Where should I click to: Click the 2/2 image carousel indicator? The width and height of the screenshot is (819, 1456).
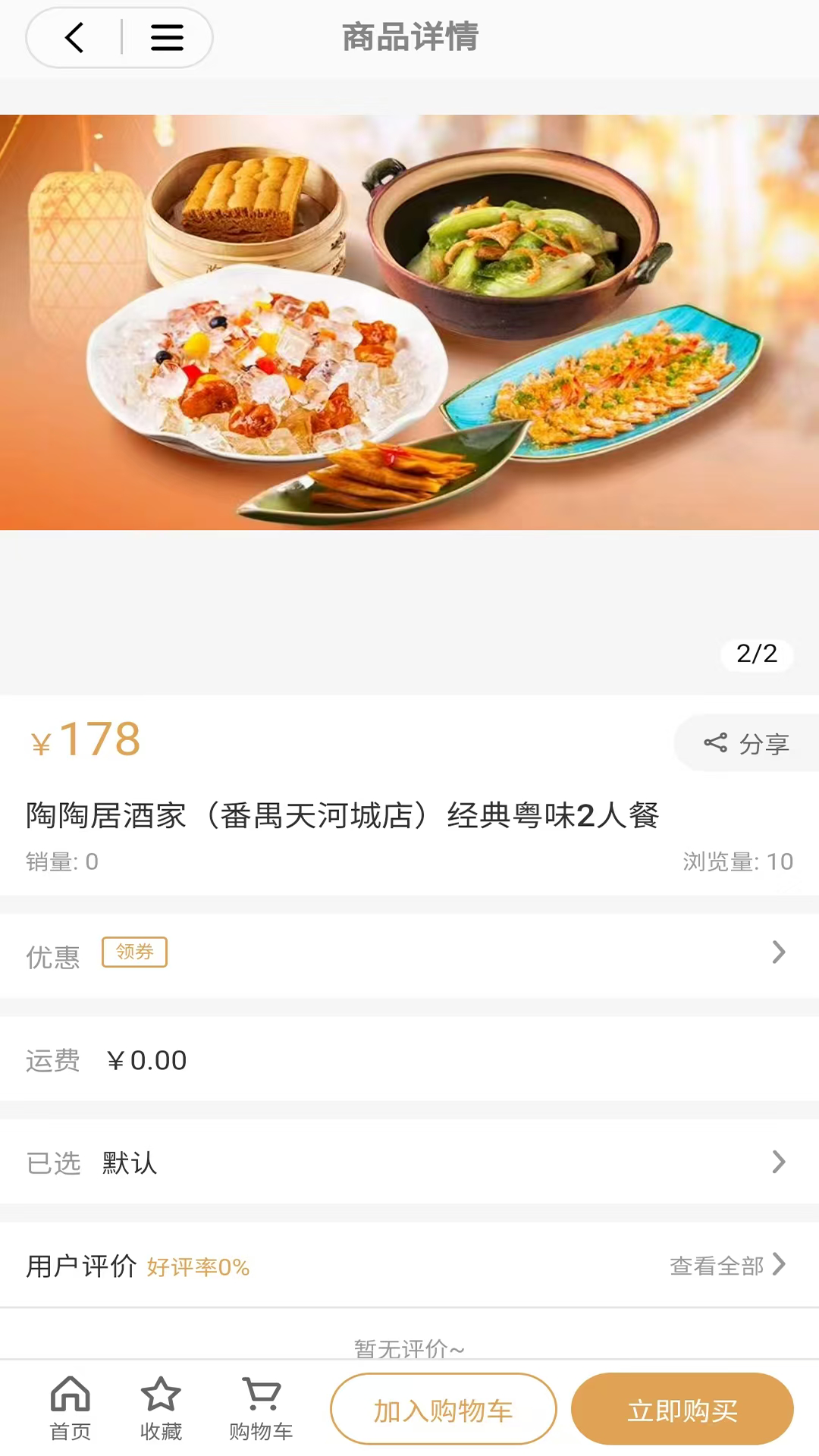click(x=756, y=654)
